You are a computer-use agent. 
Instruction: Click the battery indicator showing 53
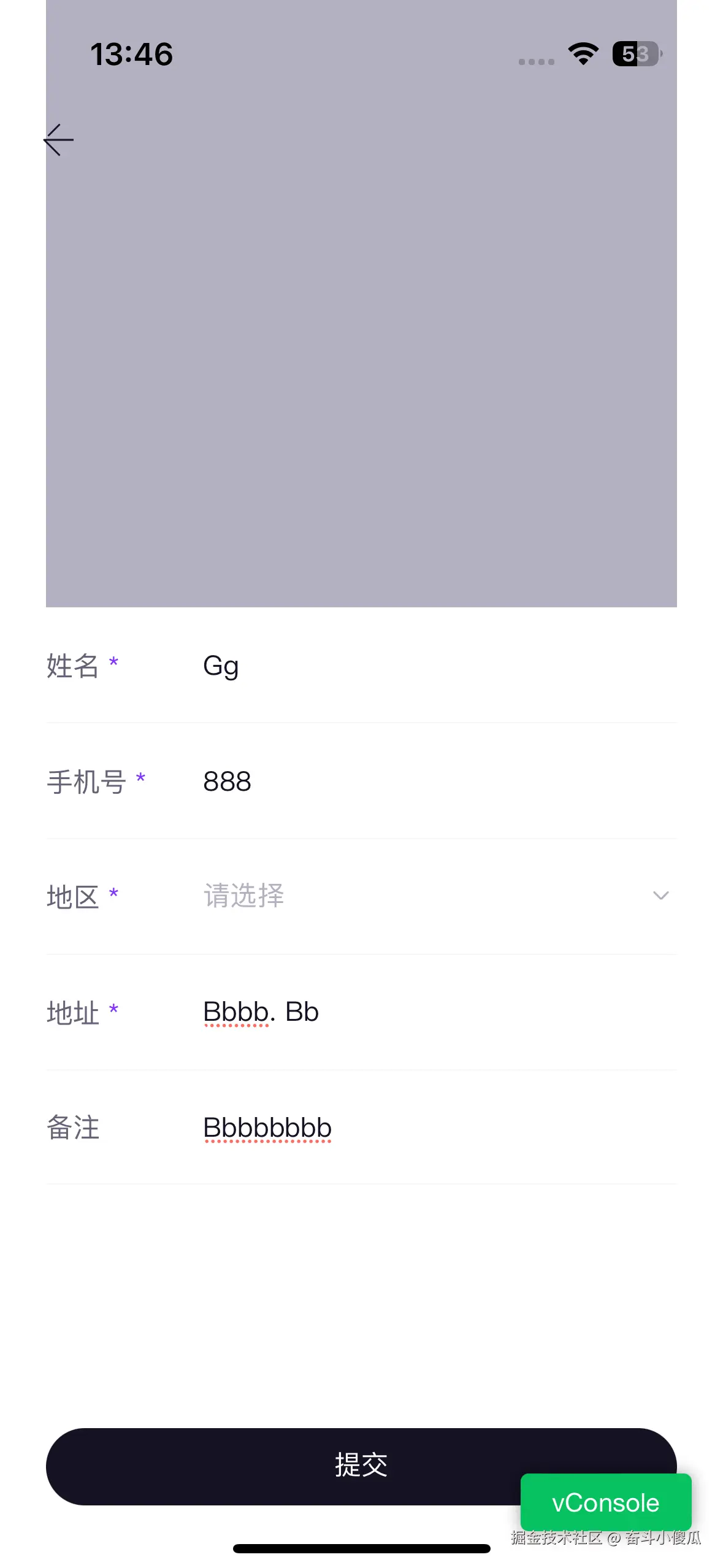(635, 54)
